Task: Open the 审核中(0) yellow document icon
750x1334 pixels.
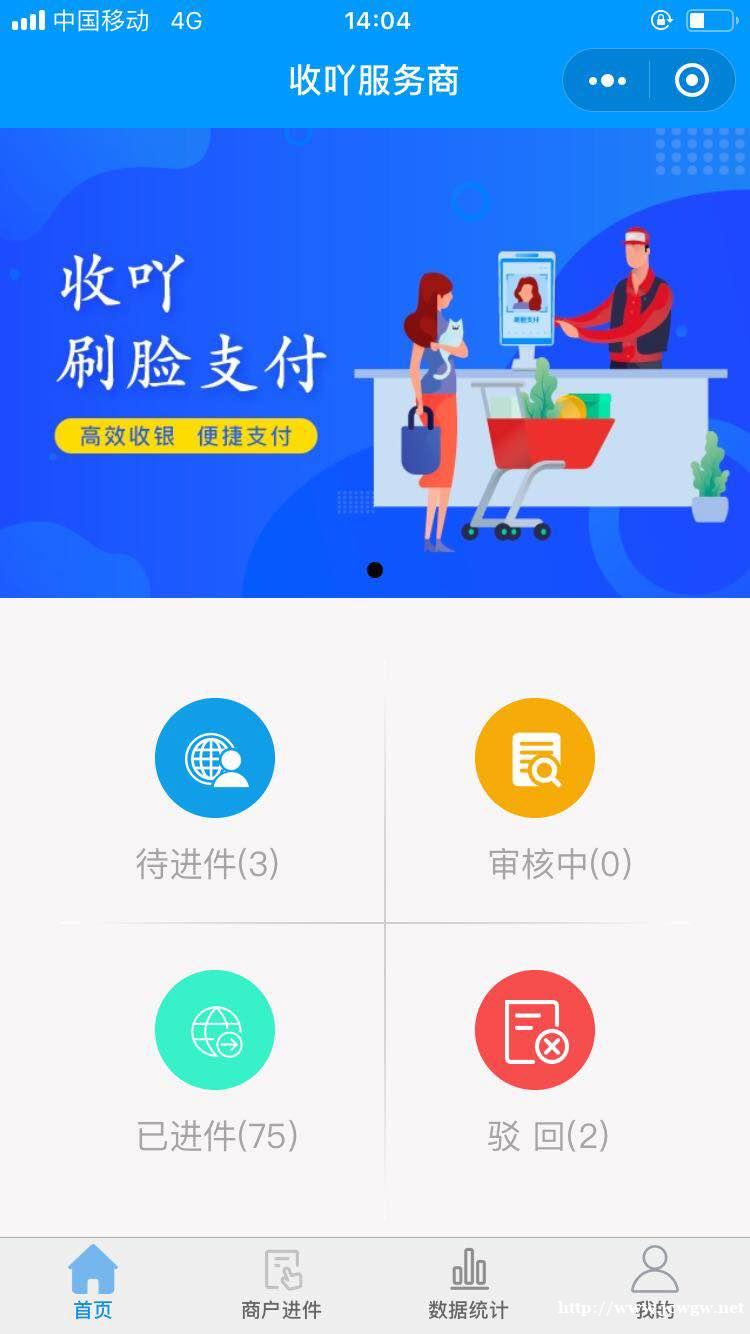Action: click(534, 757)
